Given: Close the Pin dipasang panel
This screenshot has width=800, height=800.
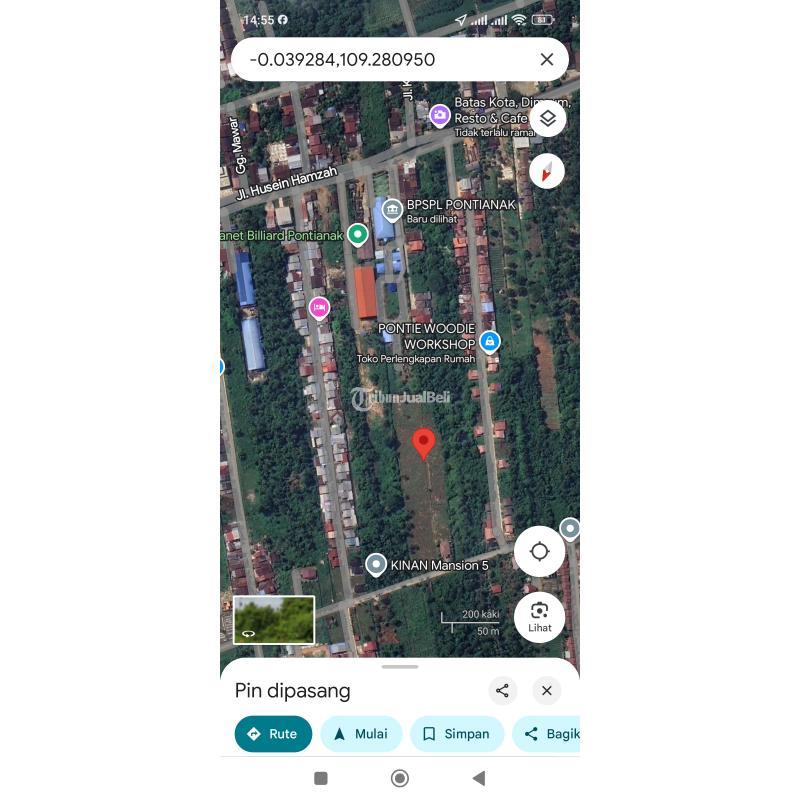Looking at the screenshot, I should coord(547,690).
